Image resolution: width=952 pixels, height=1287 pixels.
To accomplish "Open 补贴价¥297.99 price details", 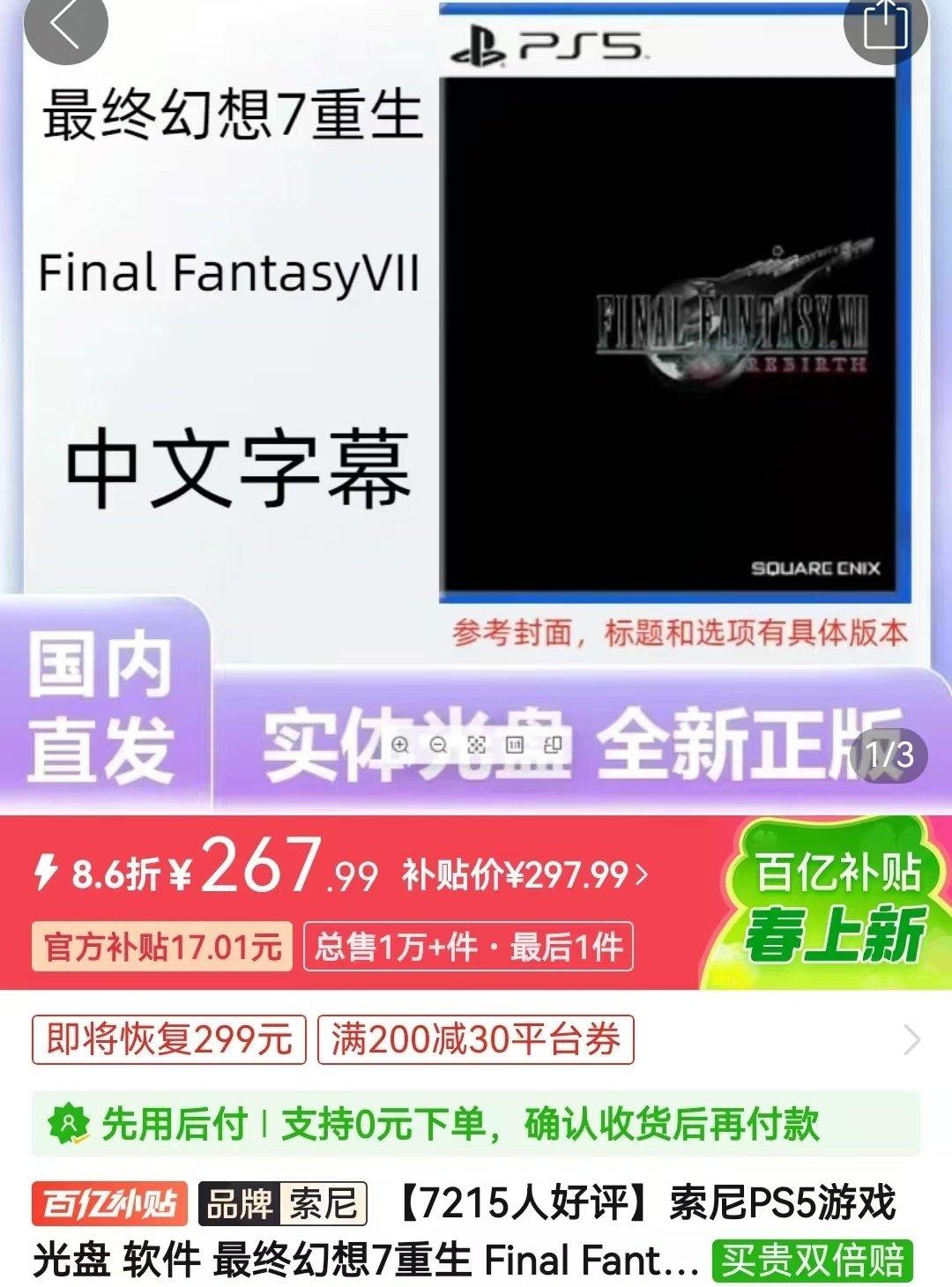I will tap(525, 874).
